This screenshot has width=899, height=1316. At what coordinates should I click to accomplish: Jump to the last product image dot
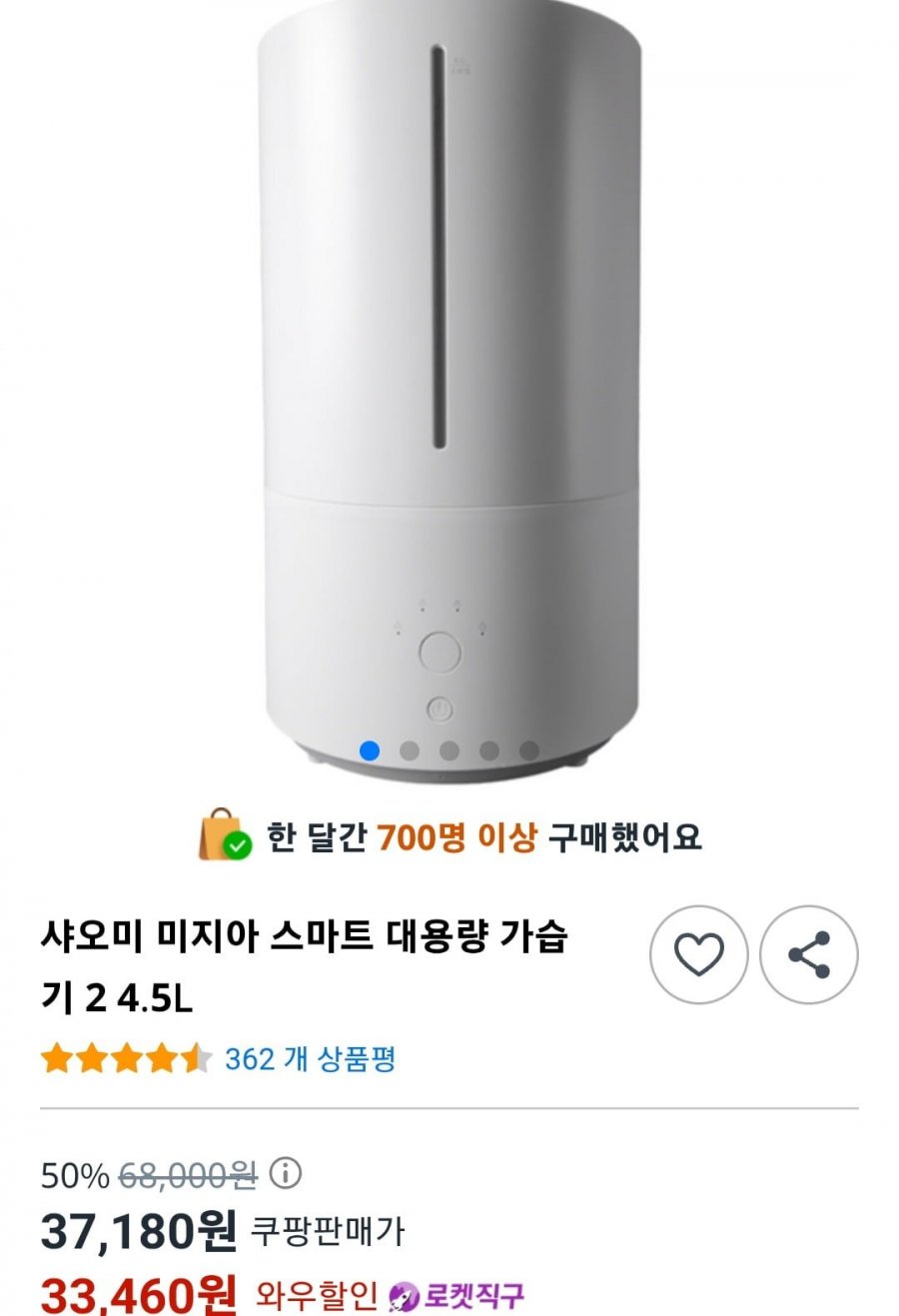click(529, 750)
